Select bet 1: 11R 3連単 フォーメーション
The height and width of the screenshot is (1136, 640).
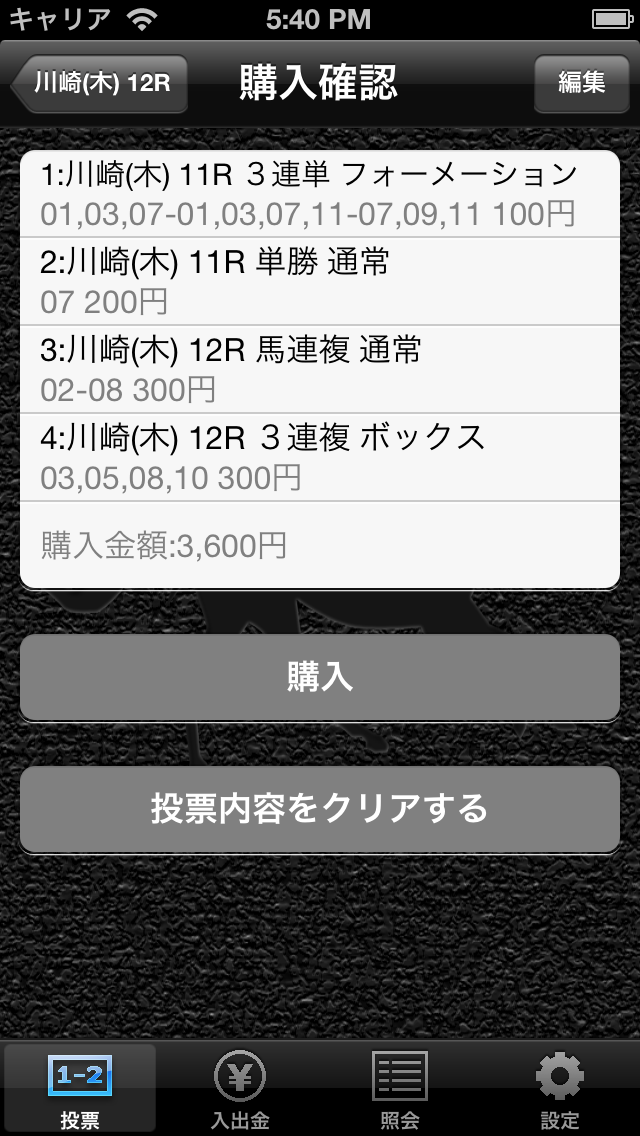(x=320, y=194)
